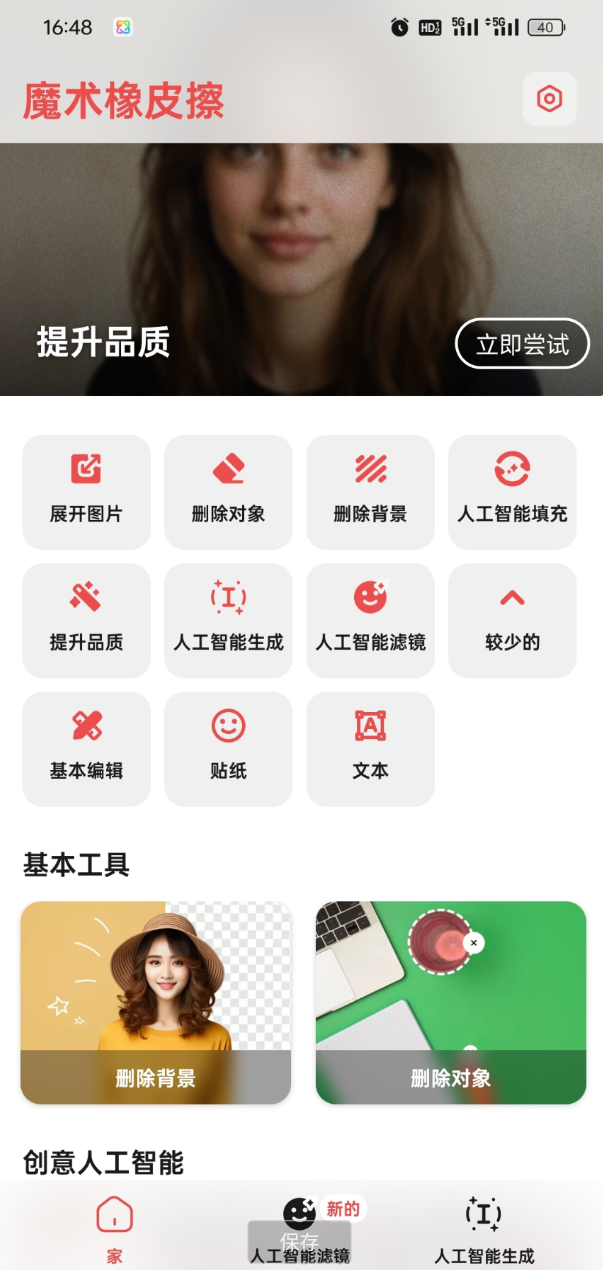Image resolution: width=603 pixels, height=1270 pixels.
Task: Collapse the tools with 较少的
Action: coord(512,619)
